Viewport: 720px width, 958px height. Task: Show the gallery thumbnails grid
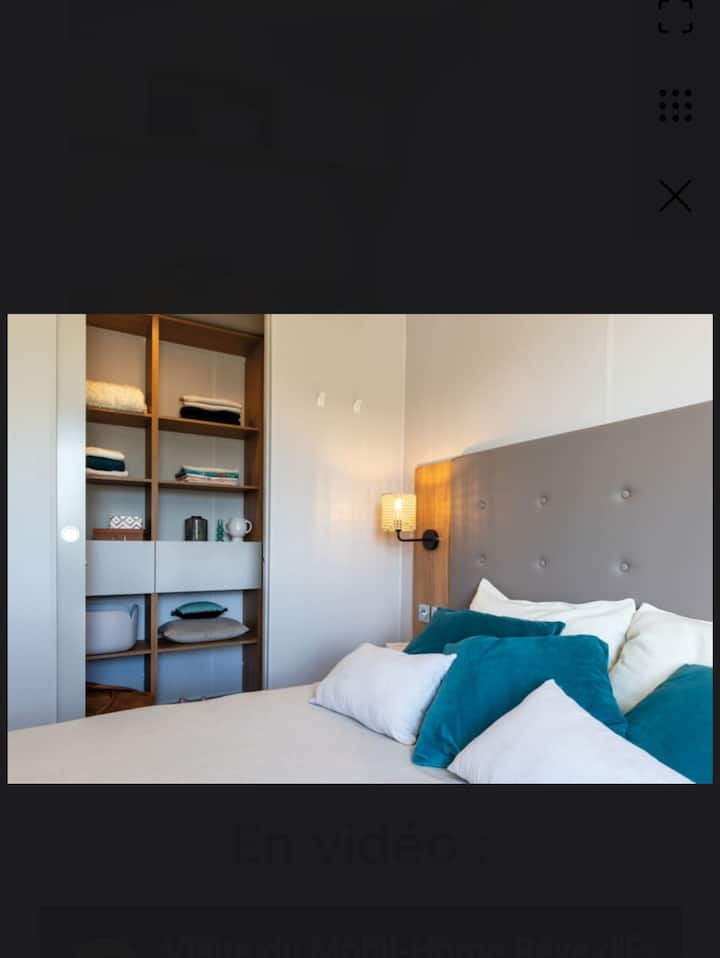pyautogui.click(x=675, y=106)
